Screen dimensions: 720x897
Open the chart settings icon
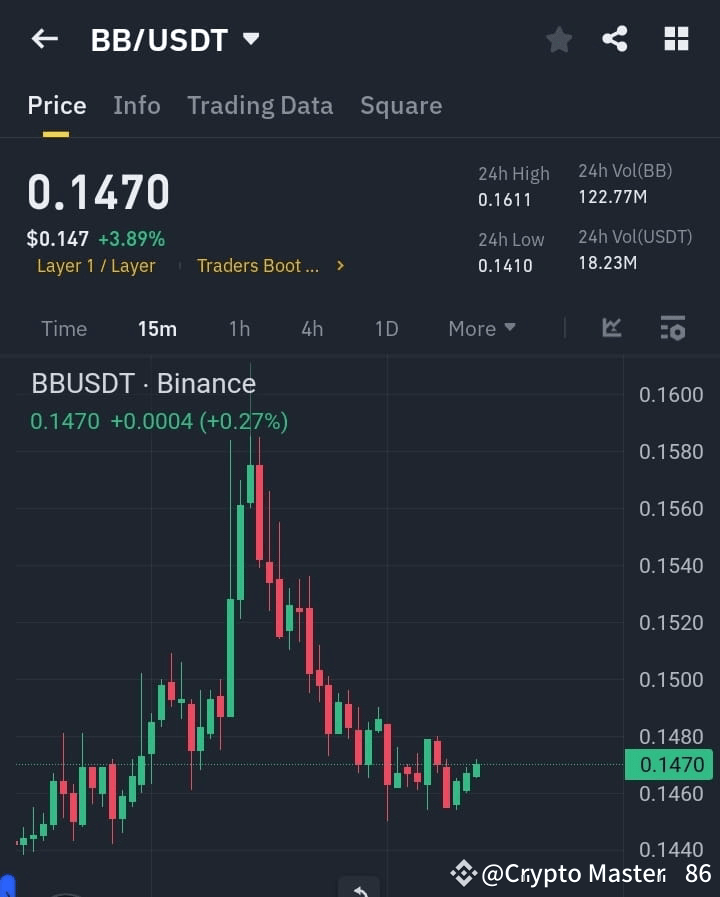[673, 328]
